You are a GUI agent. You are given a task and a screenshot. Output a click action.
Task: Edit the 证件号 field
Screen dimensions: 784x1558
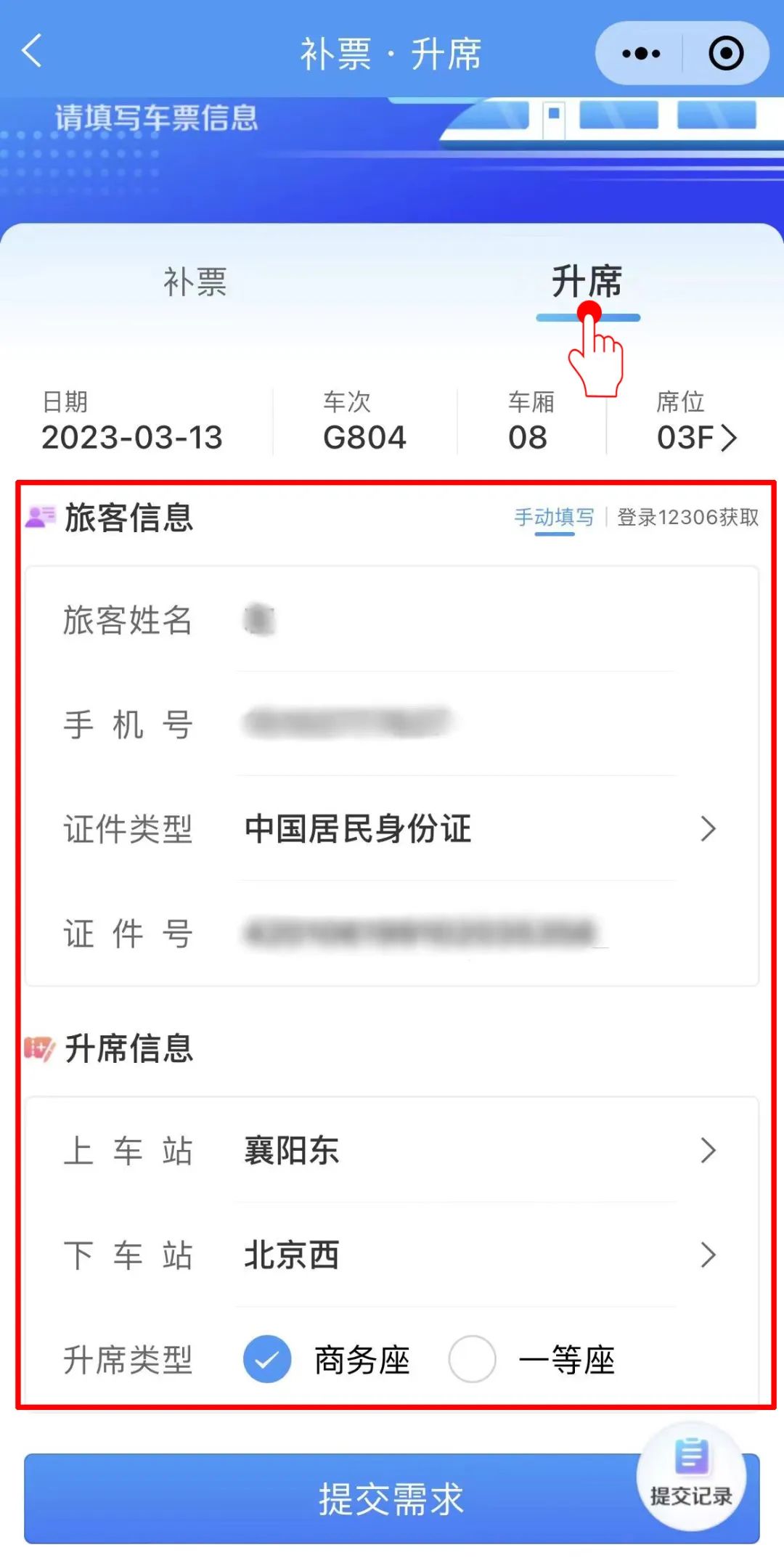457,933
